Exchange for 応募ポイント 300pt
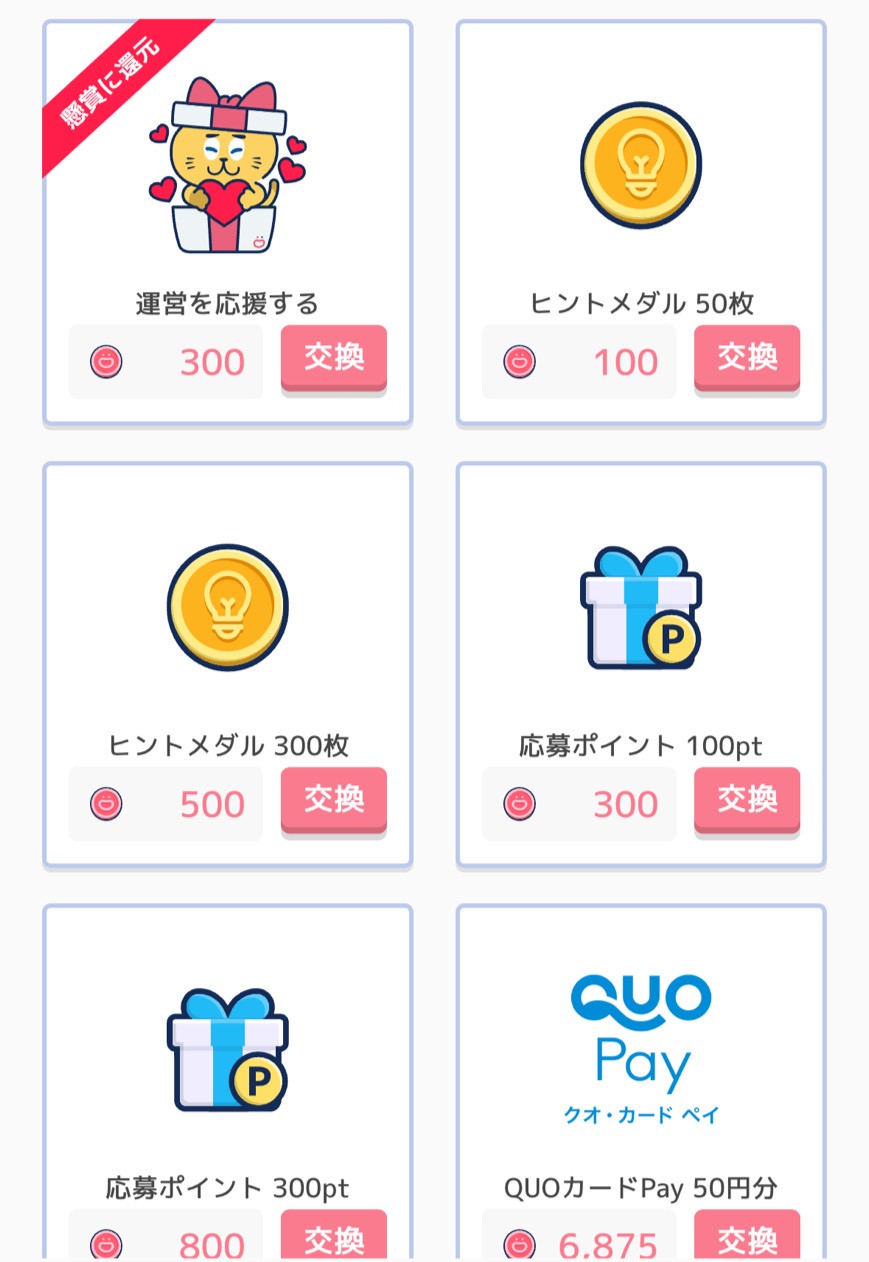 333,1238
